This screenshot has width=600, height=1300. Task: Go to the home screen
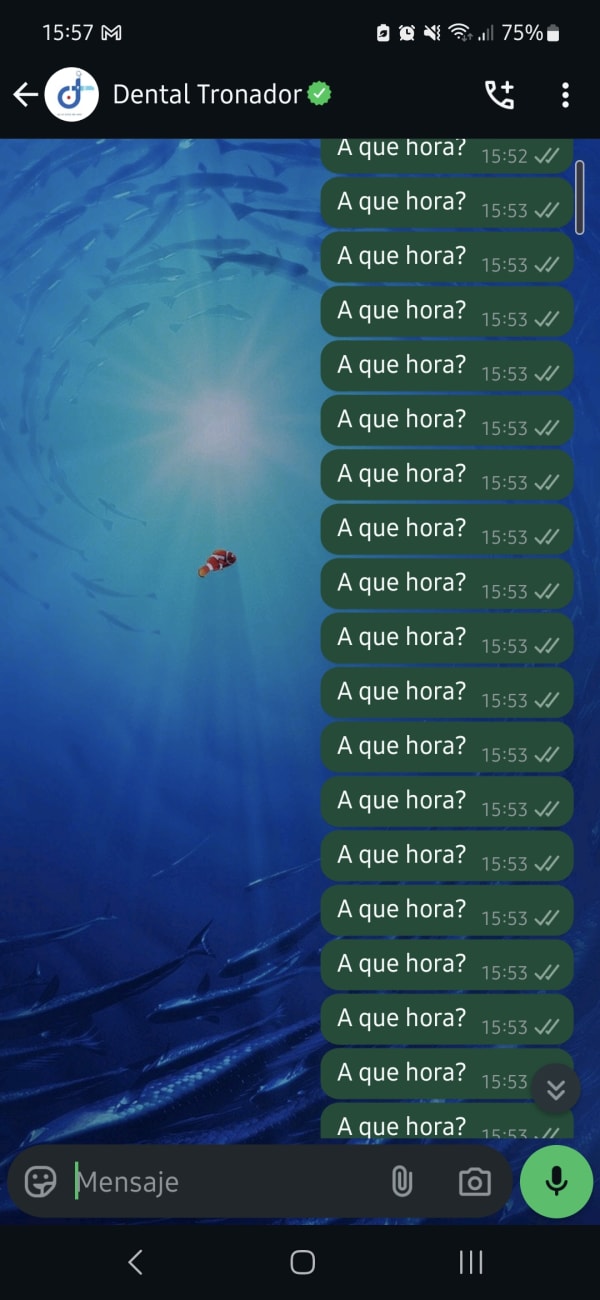coord(302,1262)
